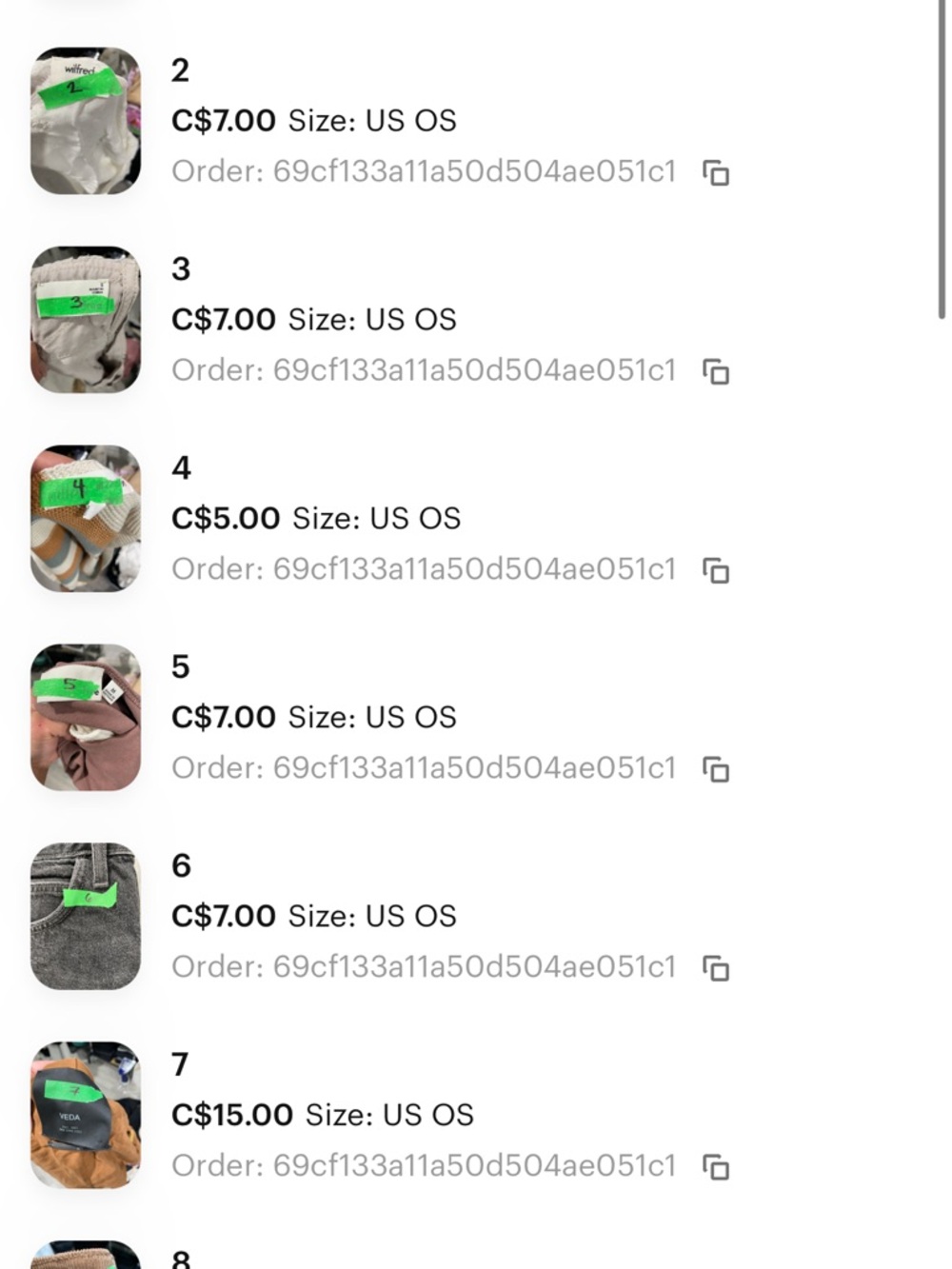Open item 2's white Wilfred top thumbnail

[86, 119]
